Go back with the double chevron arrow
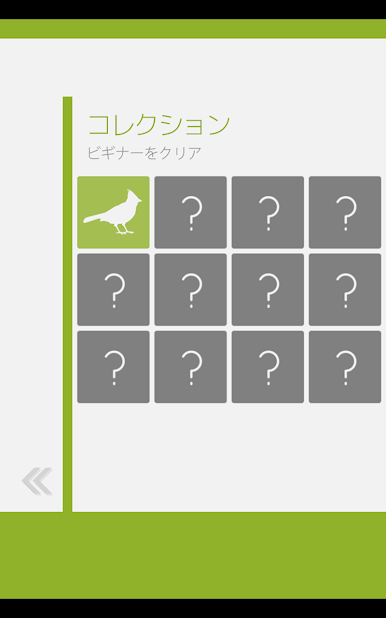The height and width of the screenshot is (618, 386). [x=37, y=481]
